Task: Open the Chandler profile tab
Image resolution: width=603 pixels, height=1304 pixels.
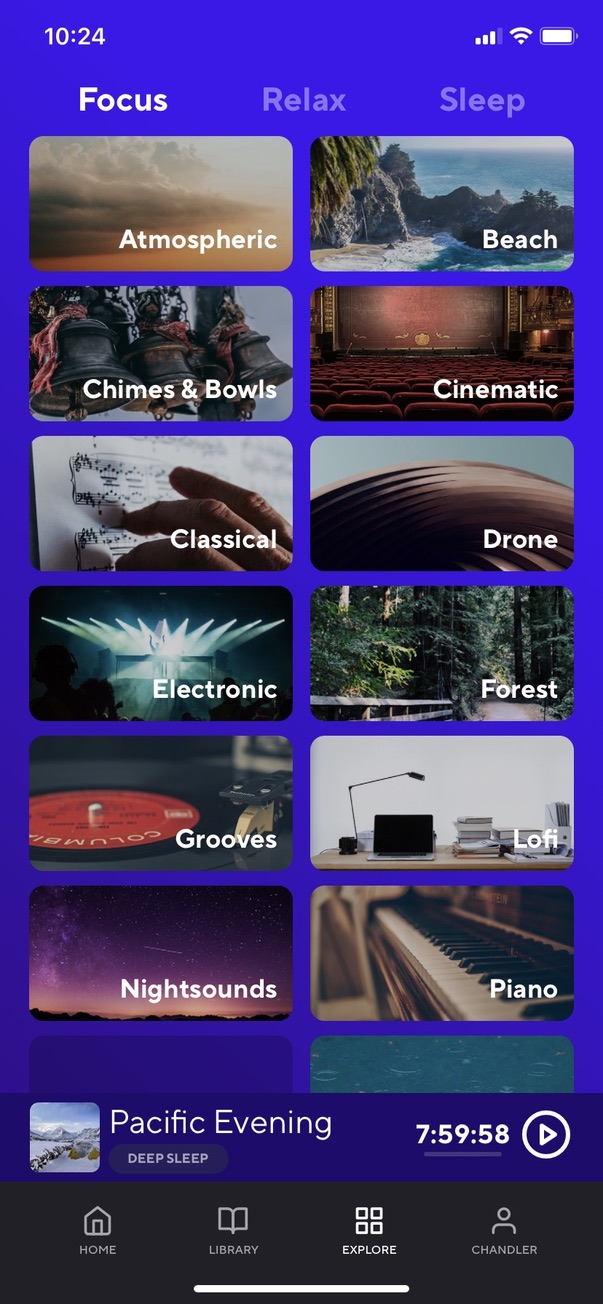Action: pyautogui.click(x=504, y=1230)
